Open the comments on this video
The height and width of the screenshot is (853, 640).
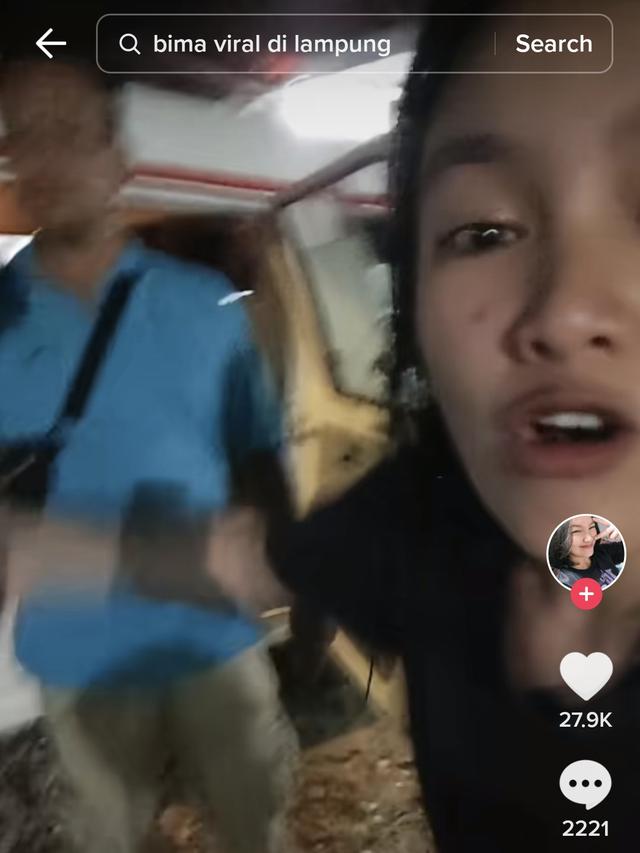point(585,785)
